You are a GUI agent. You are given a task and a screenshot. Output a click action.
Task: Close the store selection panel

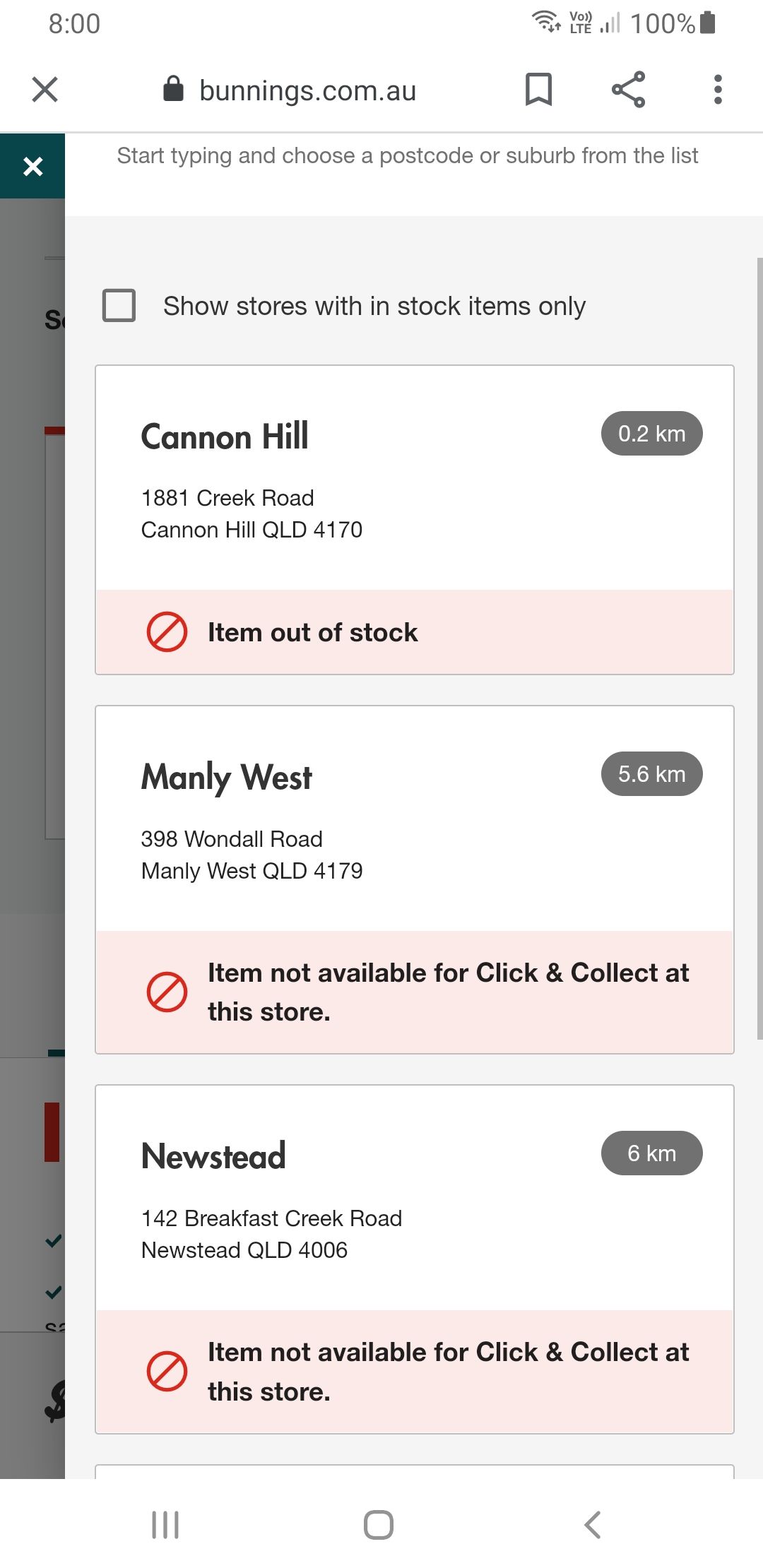coord(32,166)
